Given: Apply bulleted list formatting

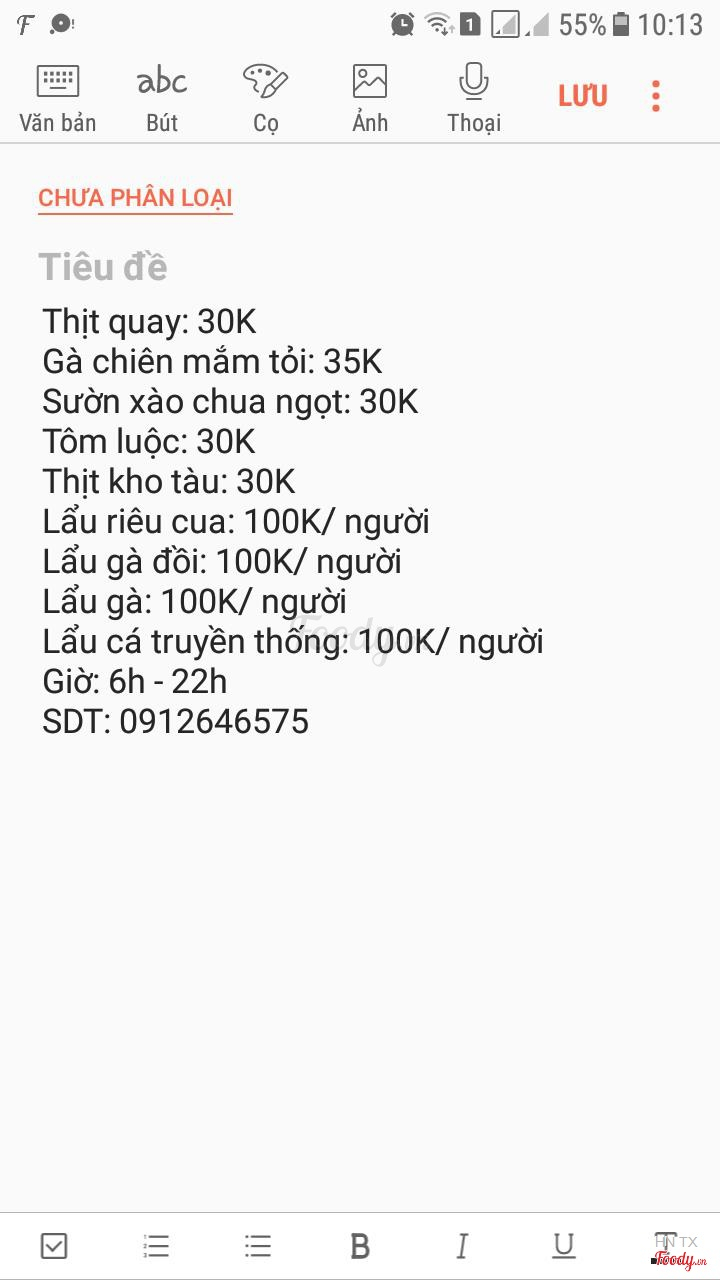Looking at the screenshot, I should coord(258,1245).
